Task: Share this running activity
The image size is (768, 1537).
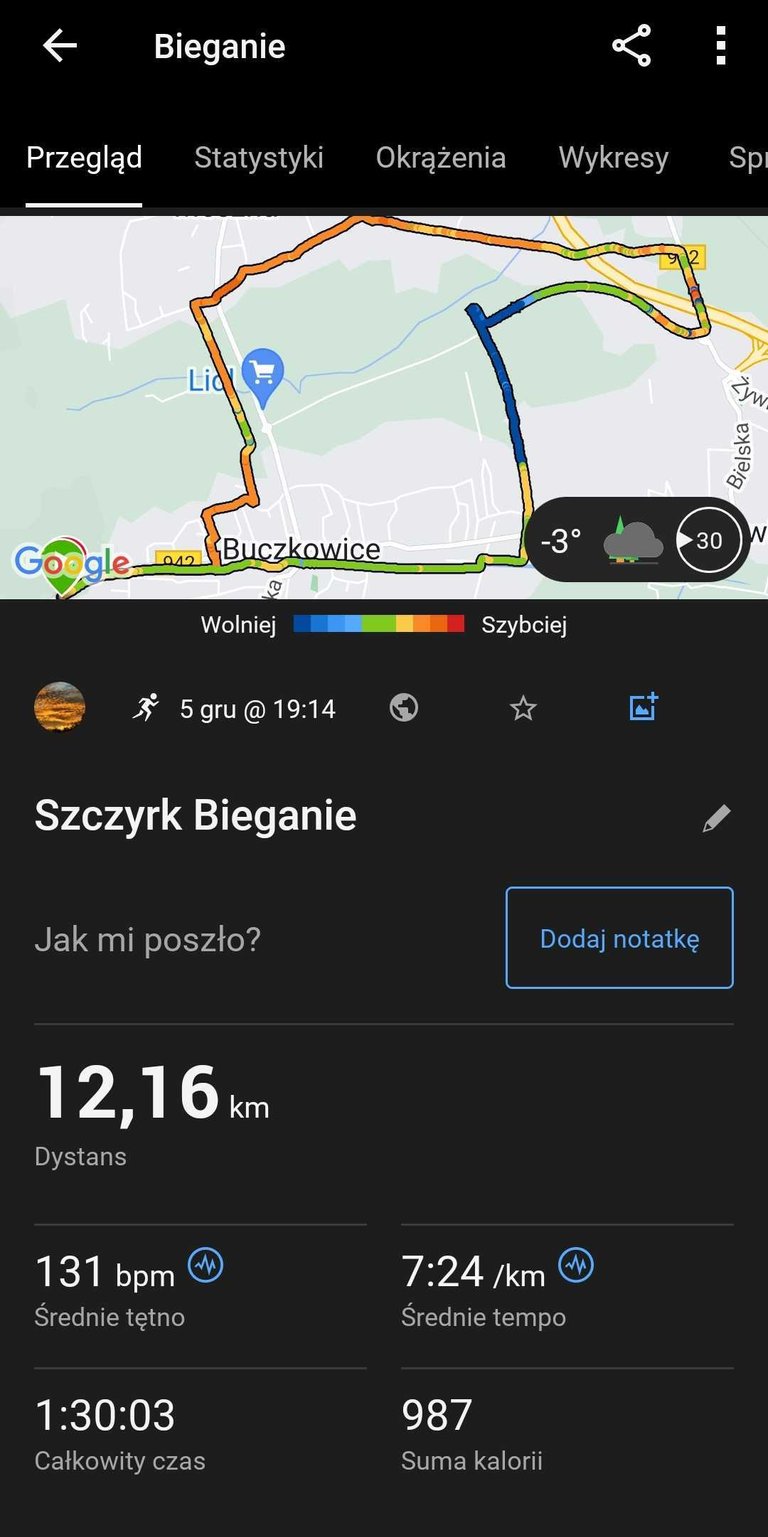Action: (631, 46)
